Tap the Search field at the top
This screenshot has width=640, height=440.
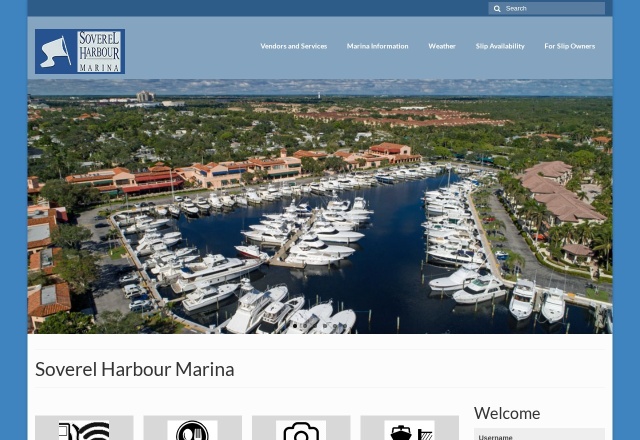[x=547, y=8]
